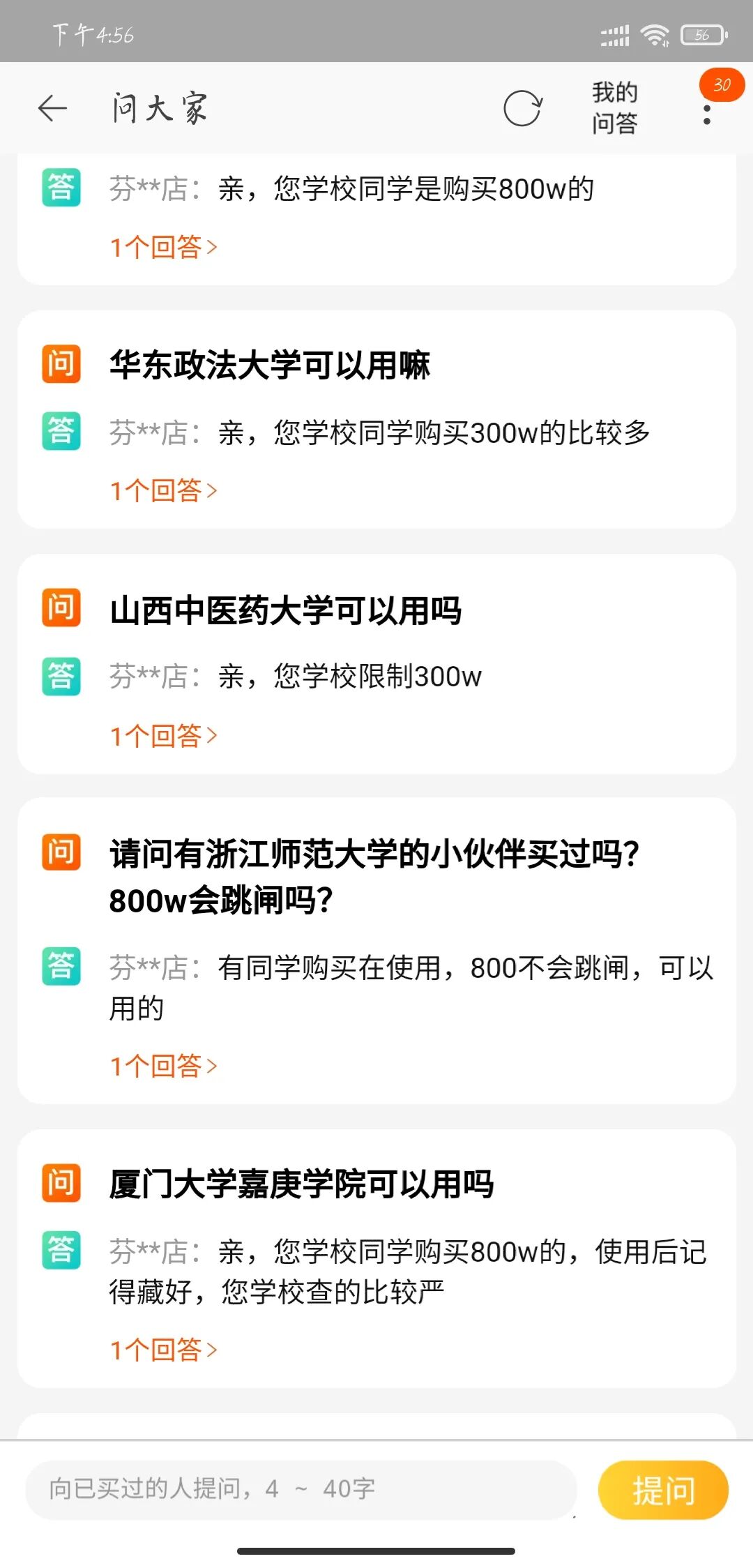View the answer under 您学校限制300w reply
This screenshot has height=1568, width=753.
(x=164, y=736)
